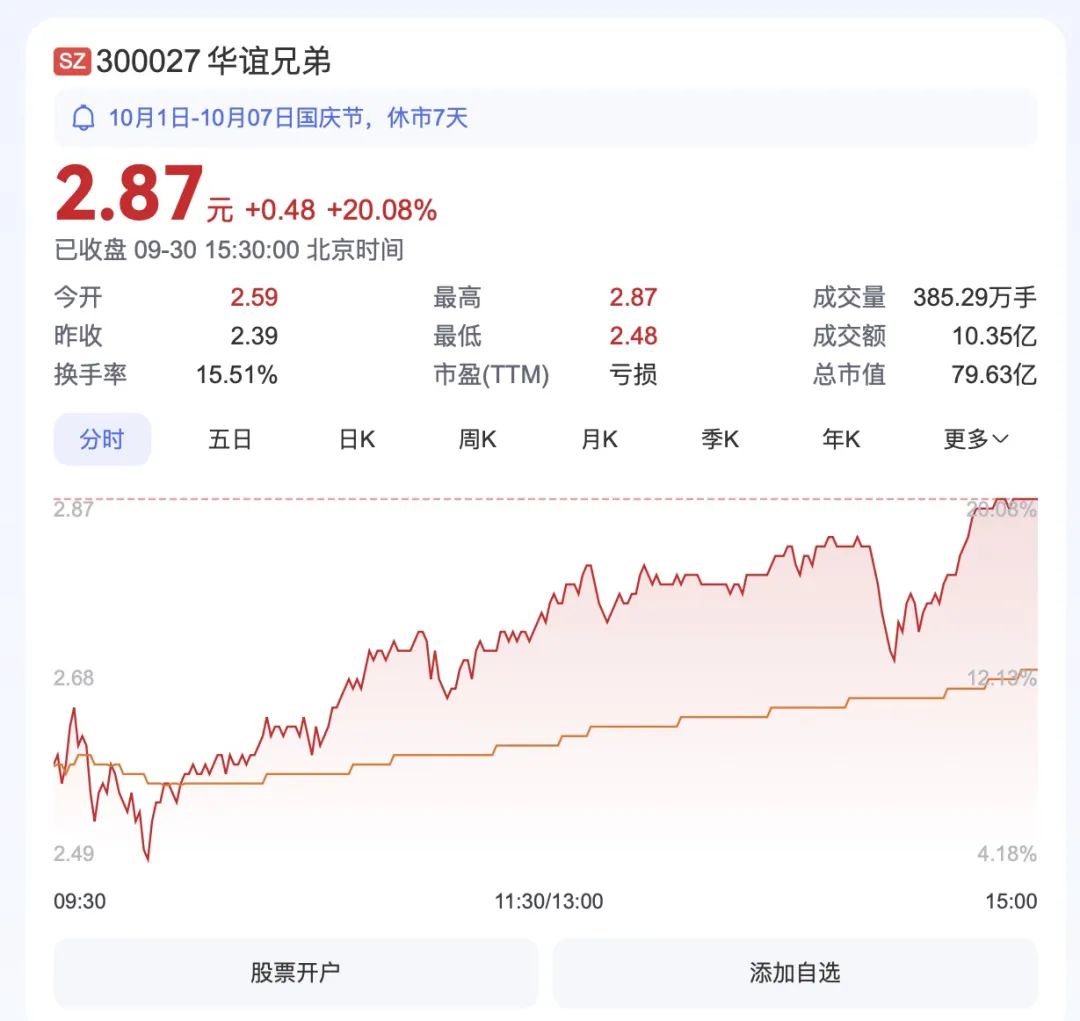The image size is (1080, 1021).
Task: Open the 月K chart tab
Action: 599,439
